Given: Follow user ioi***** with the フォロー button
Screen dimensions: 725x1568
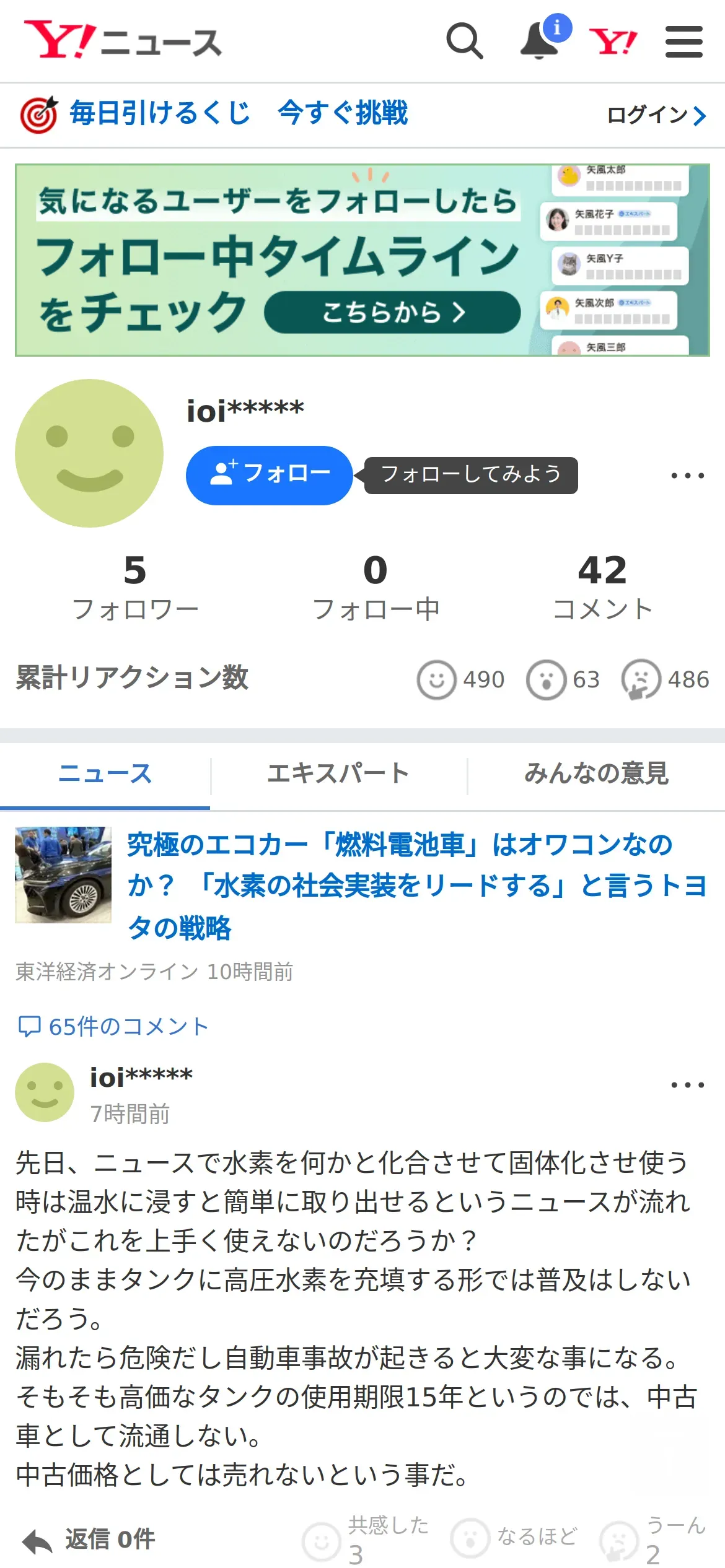Looking at the screenshot, I should pos(269,475).
